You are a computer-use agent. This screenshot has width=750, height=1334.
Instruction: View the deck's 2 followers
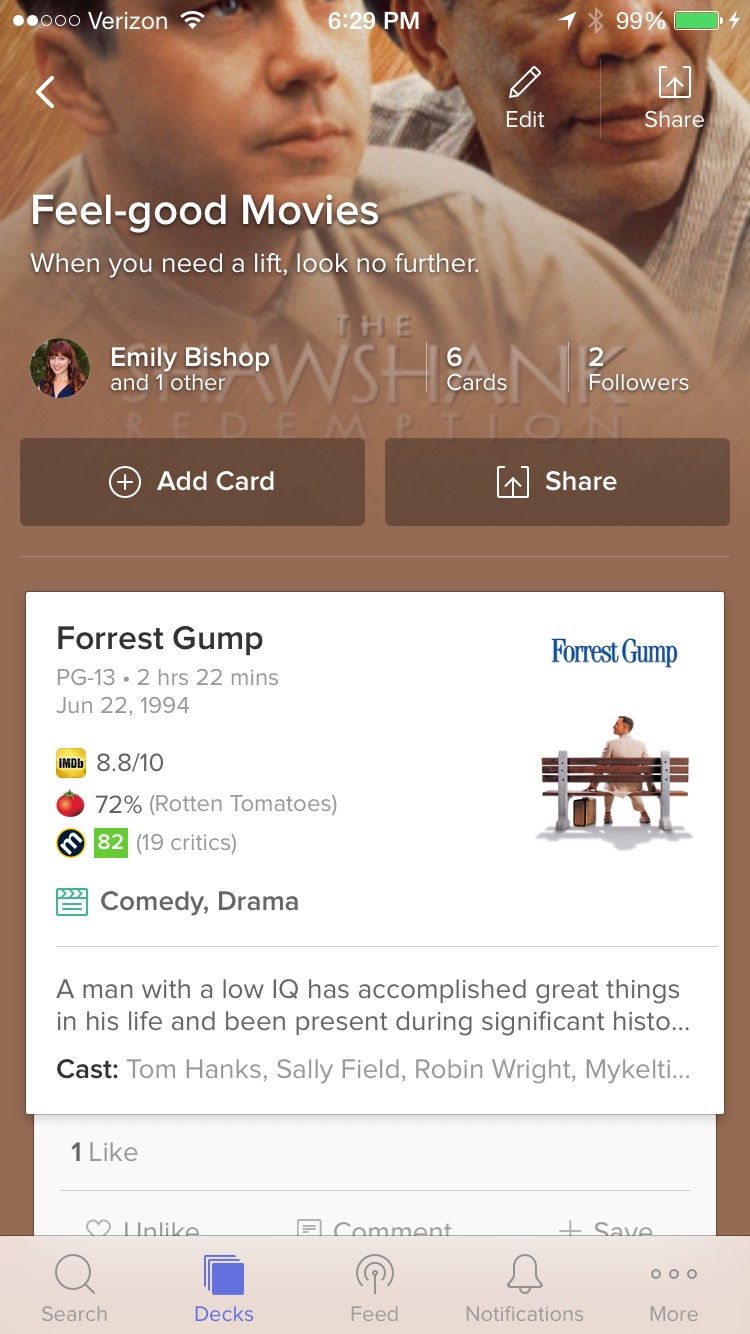(x=638, y=368)
